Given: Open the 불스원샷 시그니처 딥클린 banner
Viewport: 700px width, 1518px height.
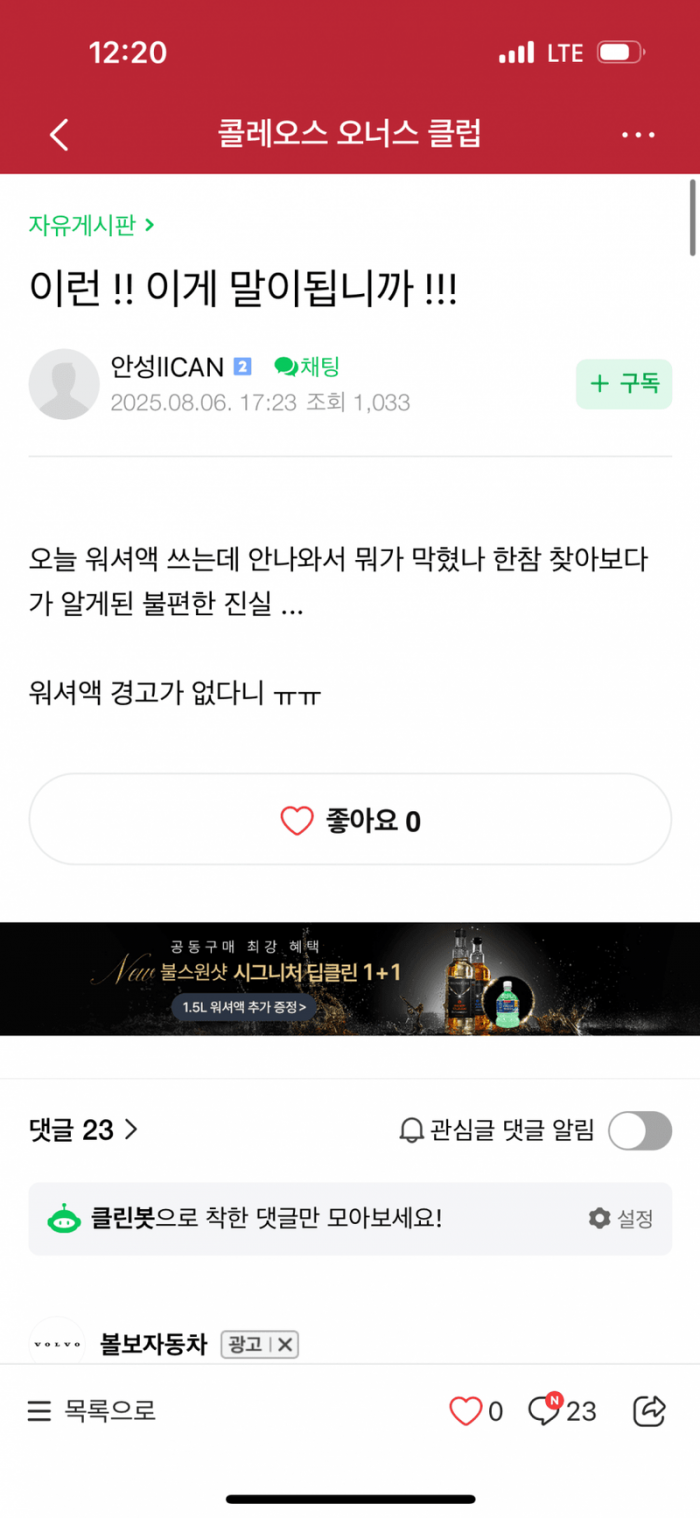Looking at the screenshot, I should (x=350, y=978).
